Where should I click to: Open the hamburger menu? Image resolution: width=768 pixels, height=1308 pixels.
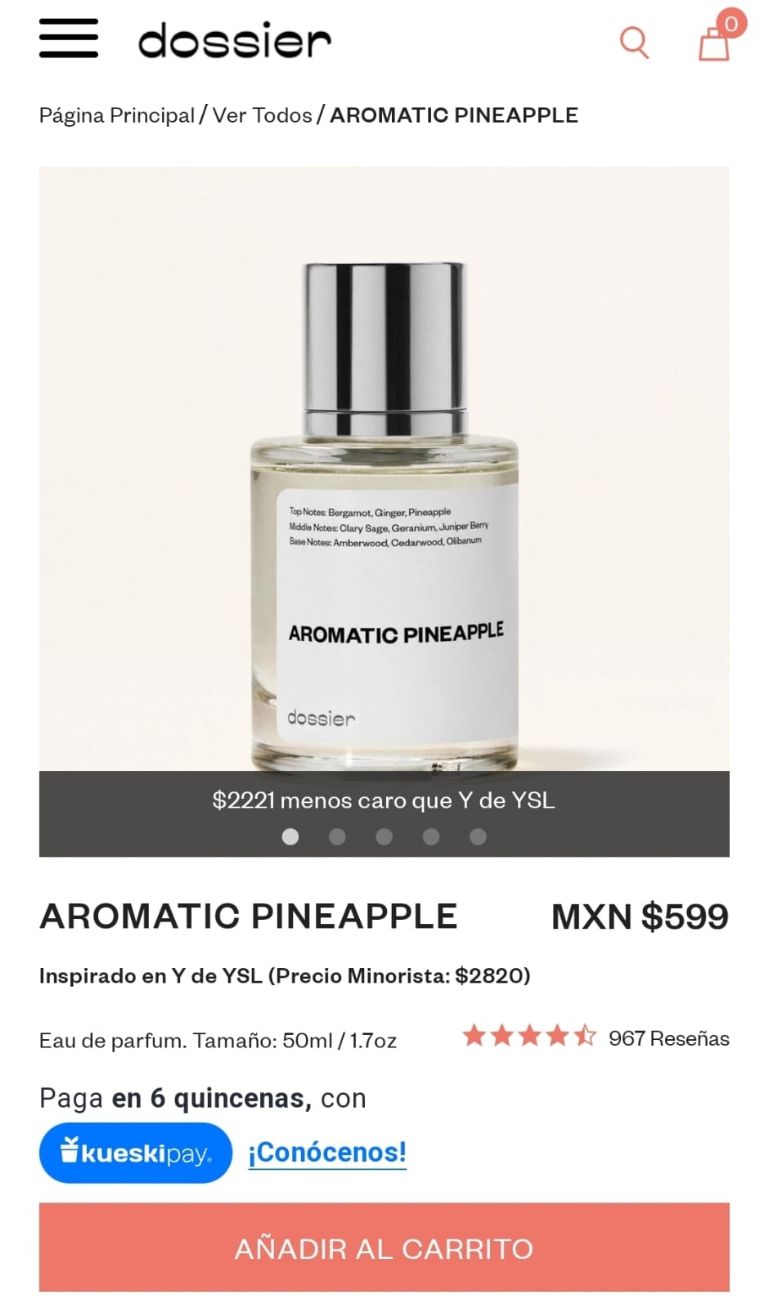coord(68,39)
